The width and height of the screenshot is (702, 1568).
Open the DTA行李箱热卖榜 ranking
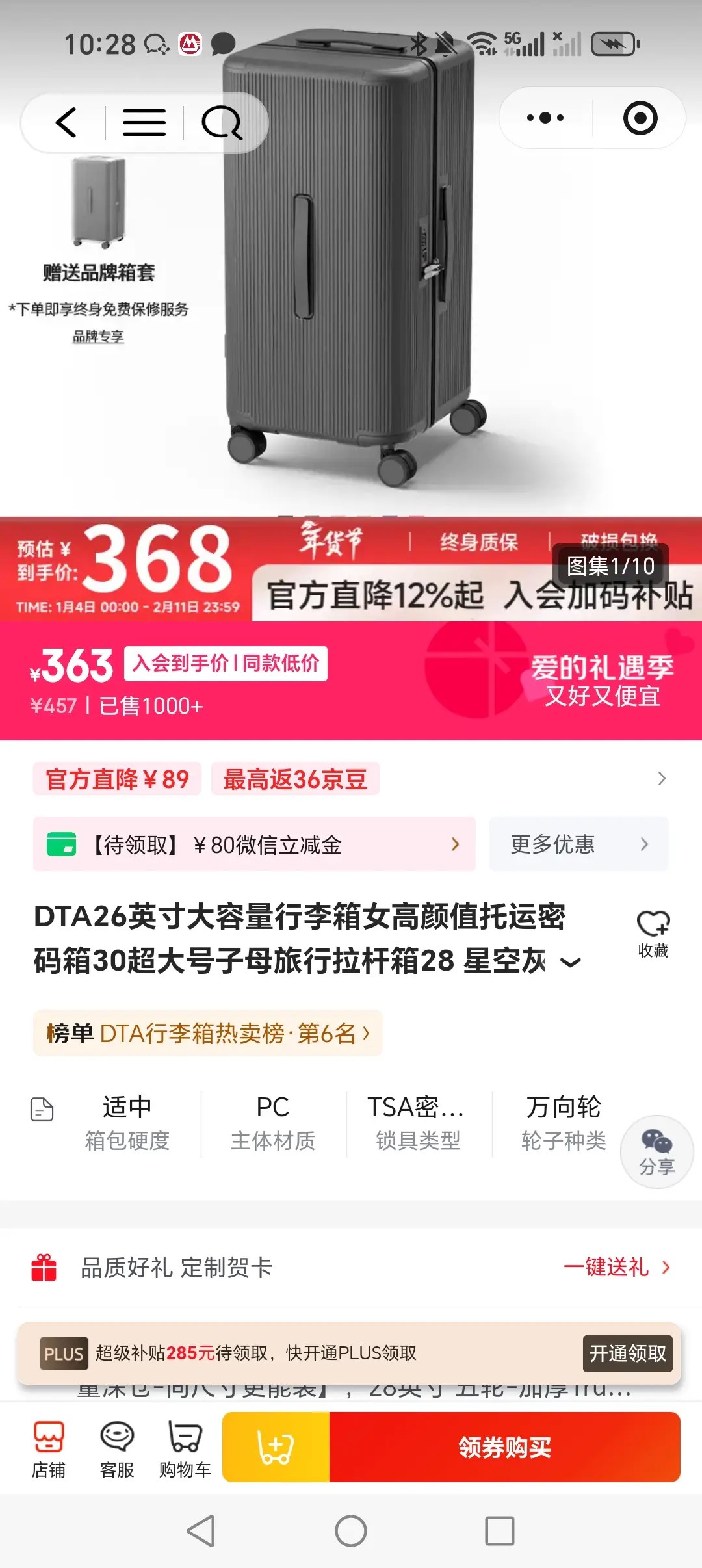coord(208,1033)
